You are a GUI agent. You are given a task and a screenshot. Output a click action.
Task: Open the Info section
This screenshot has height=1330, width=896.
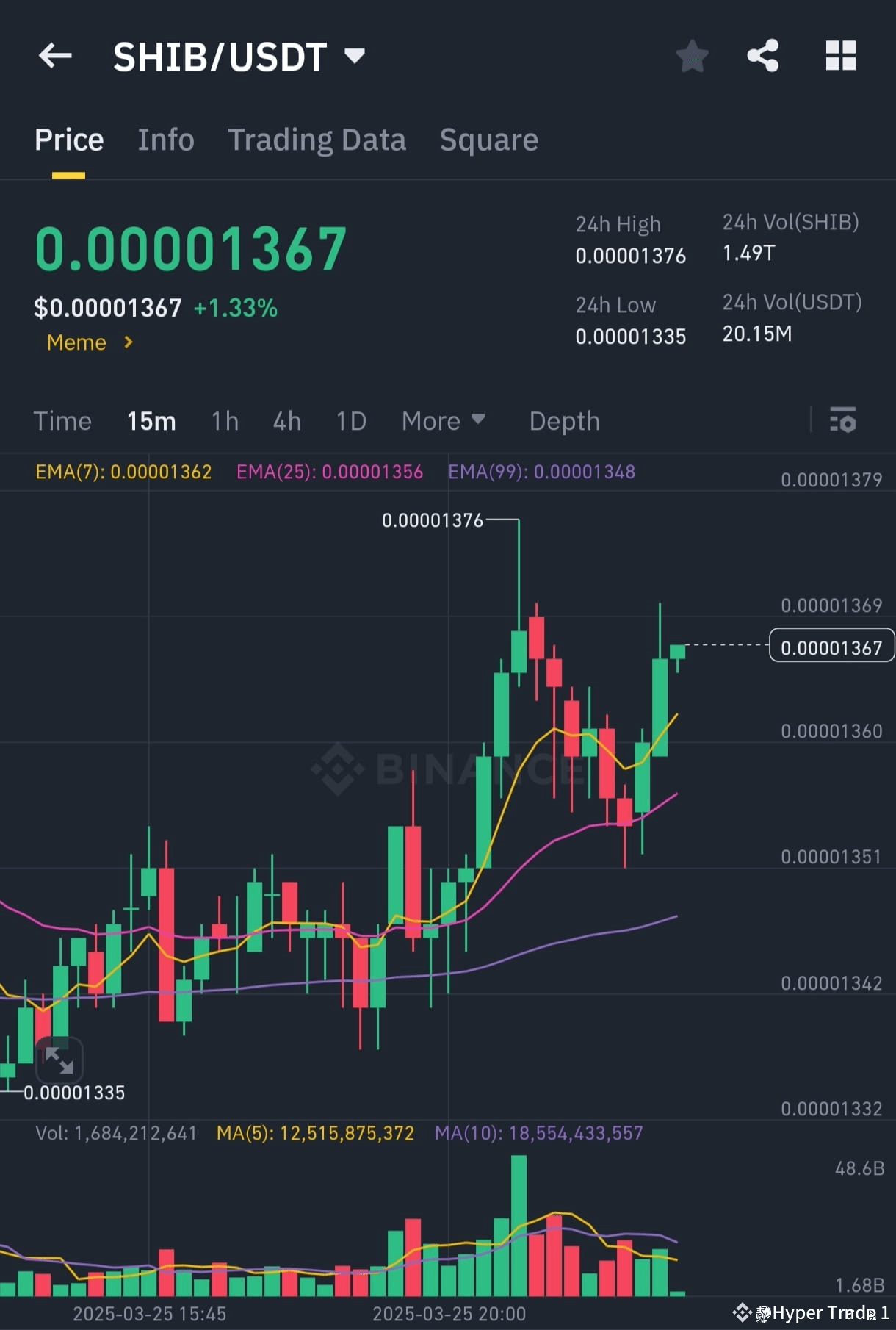165,140
